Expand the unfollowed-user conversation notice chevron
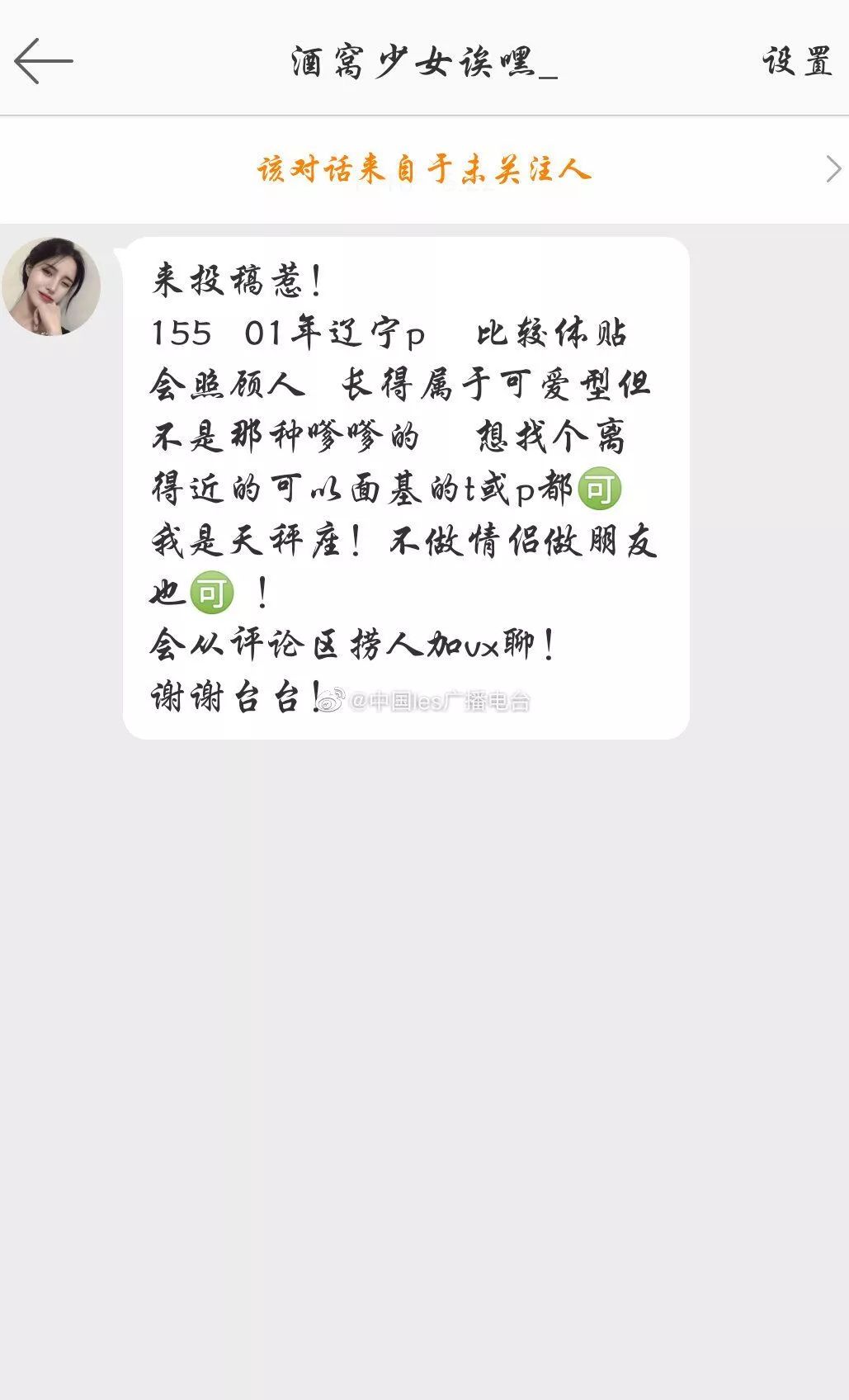The height and width of the screenshot is (1400, 849). pos(835,167)
